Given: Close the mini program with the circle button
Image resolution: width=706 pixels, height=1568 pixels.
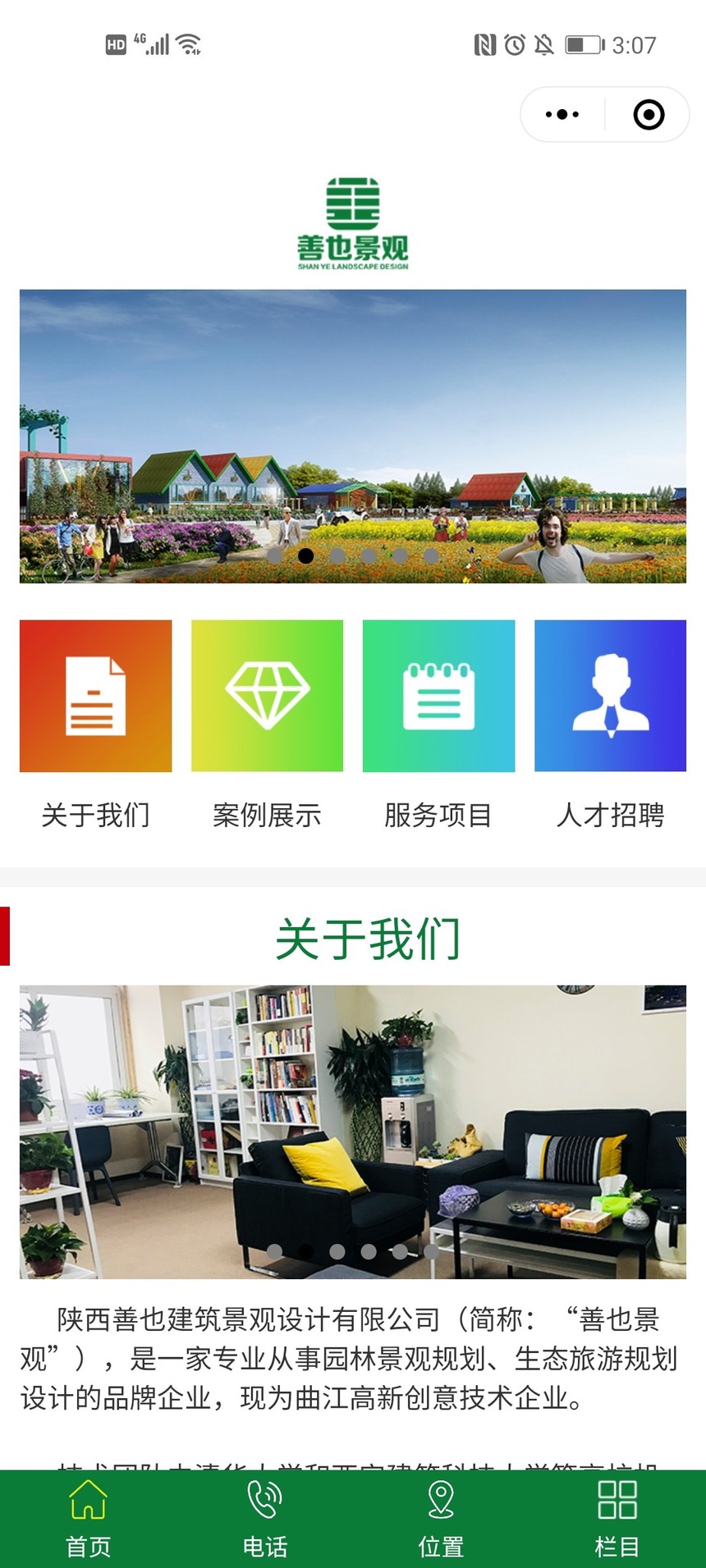Looking at the screenshot, I should click(649, 115).
